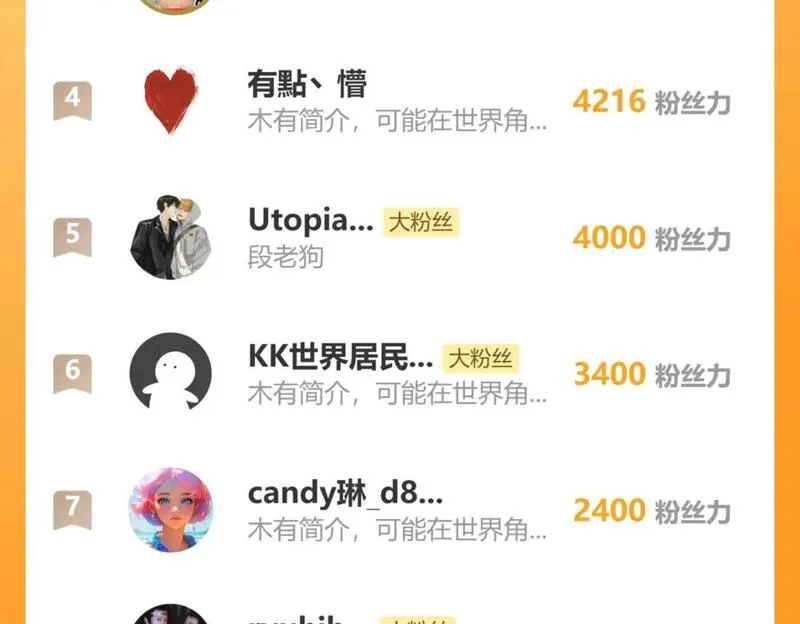Viewport: 800px width, 624px height.
Task: Select the candy琳_d8 ranking entry
Action: point(345,493)
